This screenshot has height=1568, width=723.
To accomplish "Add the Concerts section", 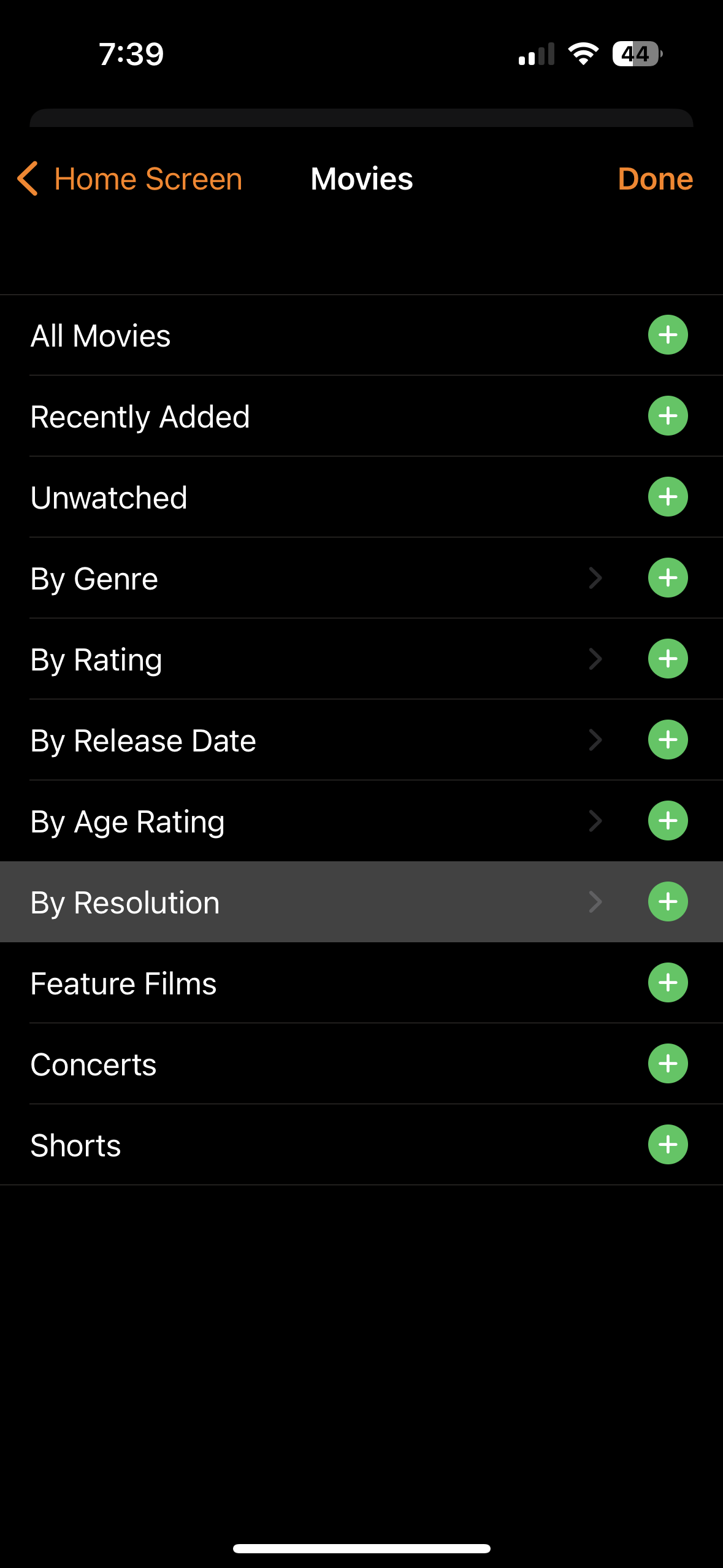I will coord(668,1064).
